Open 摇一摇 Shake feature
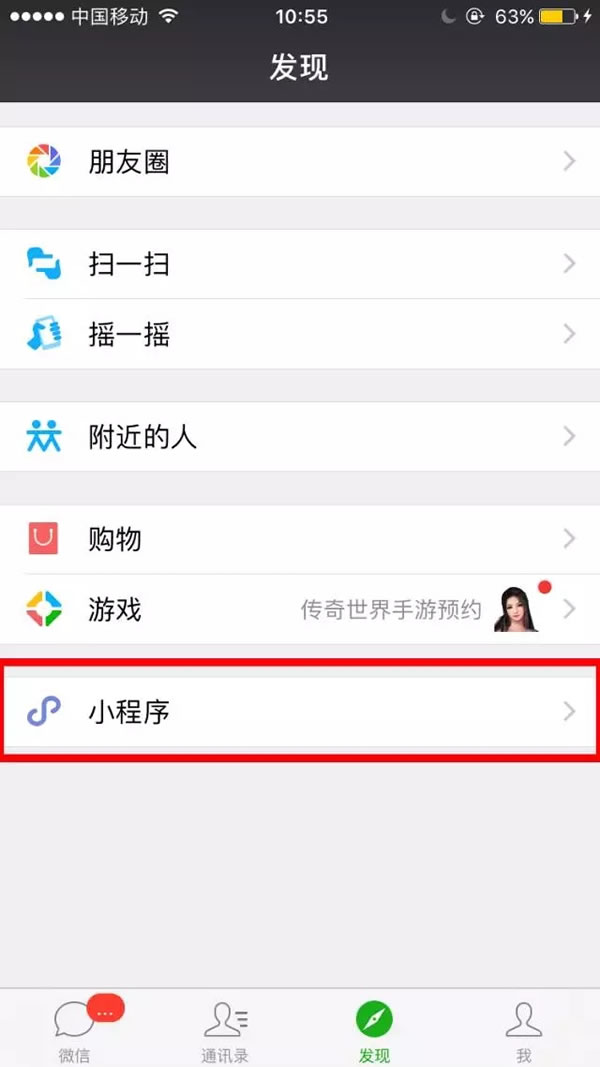This screenshot has width=600, height=1067. click(300, 334)
